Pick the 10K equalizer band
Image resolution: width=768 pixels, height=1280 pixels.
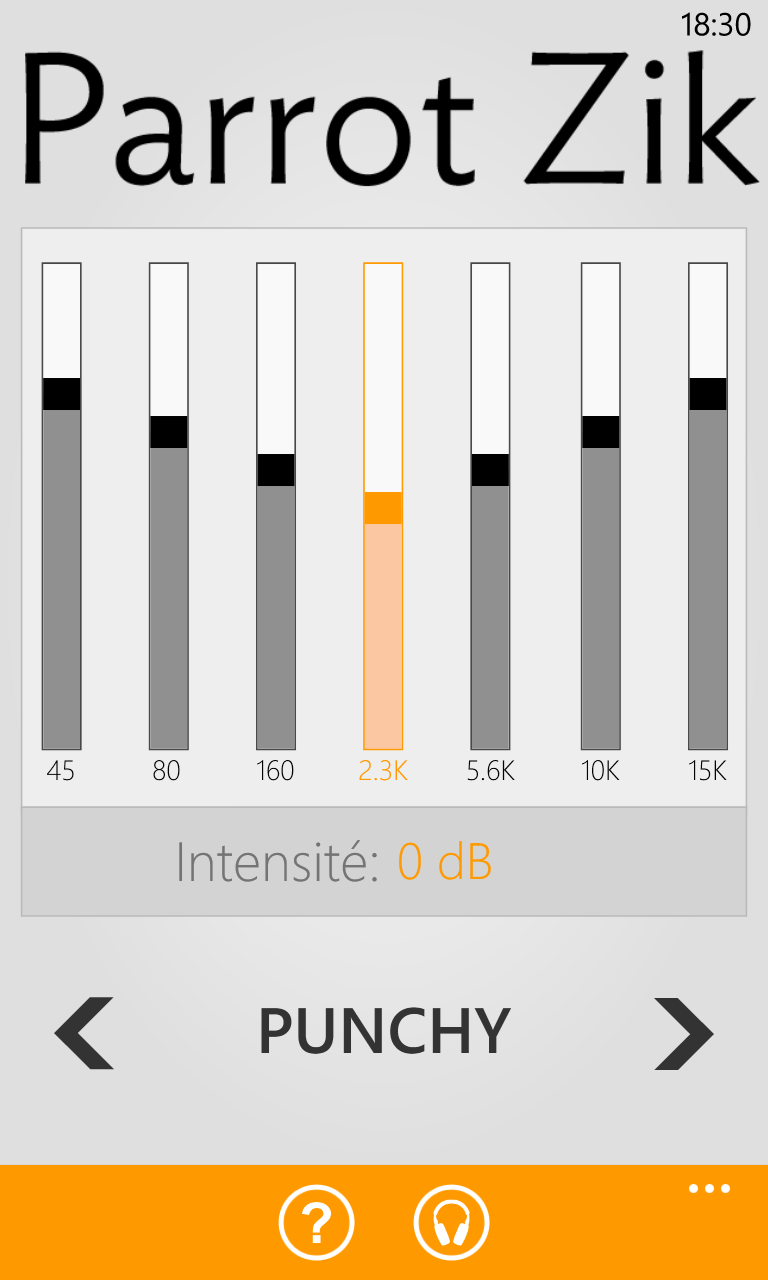click(x=600, y=506)
